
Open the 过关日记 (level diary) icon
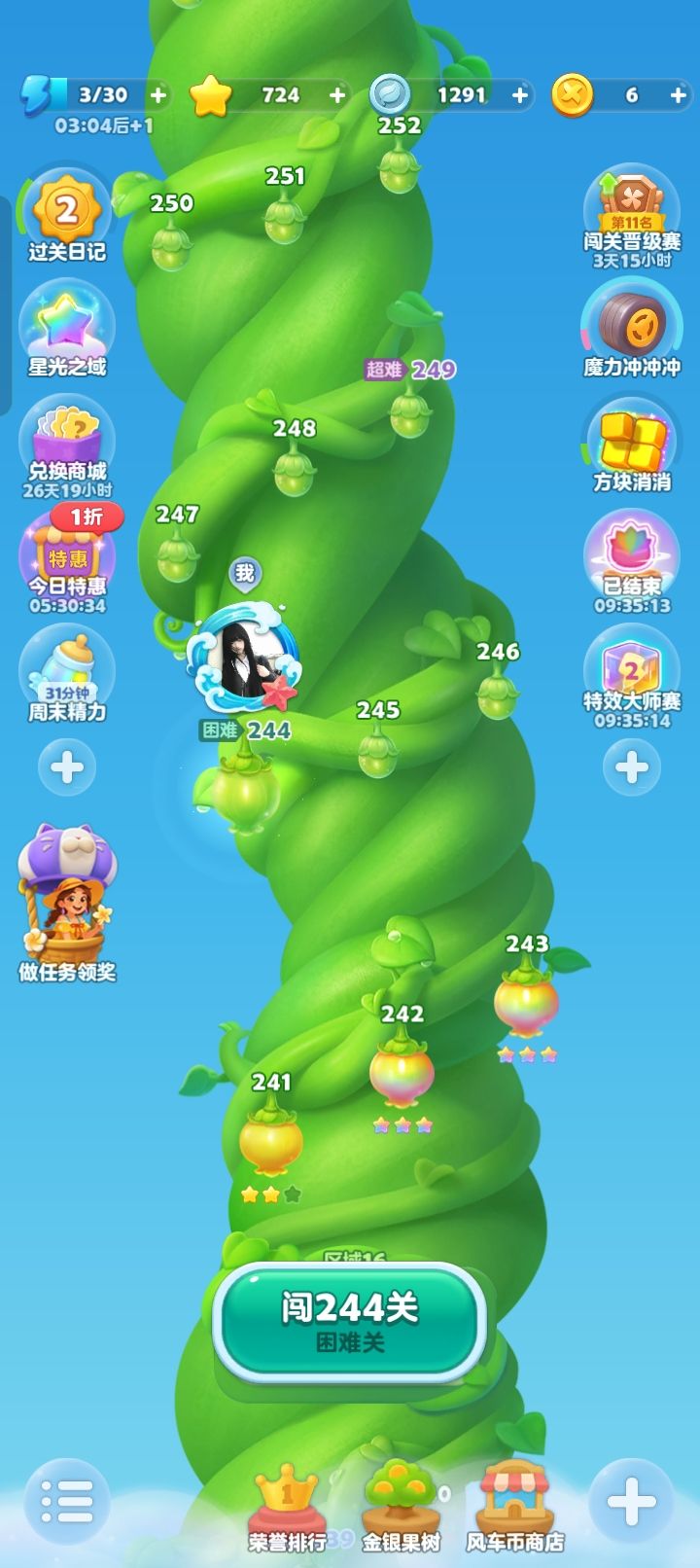(65, 209)
